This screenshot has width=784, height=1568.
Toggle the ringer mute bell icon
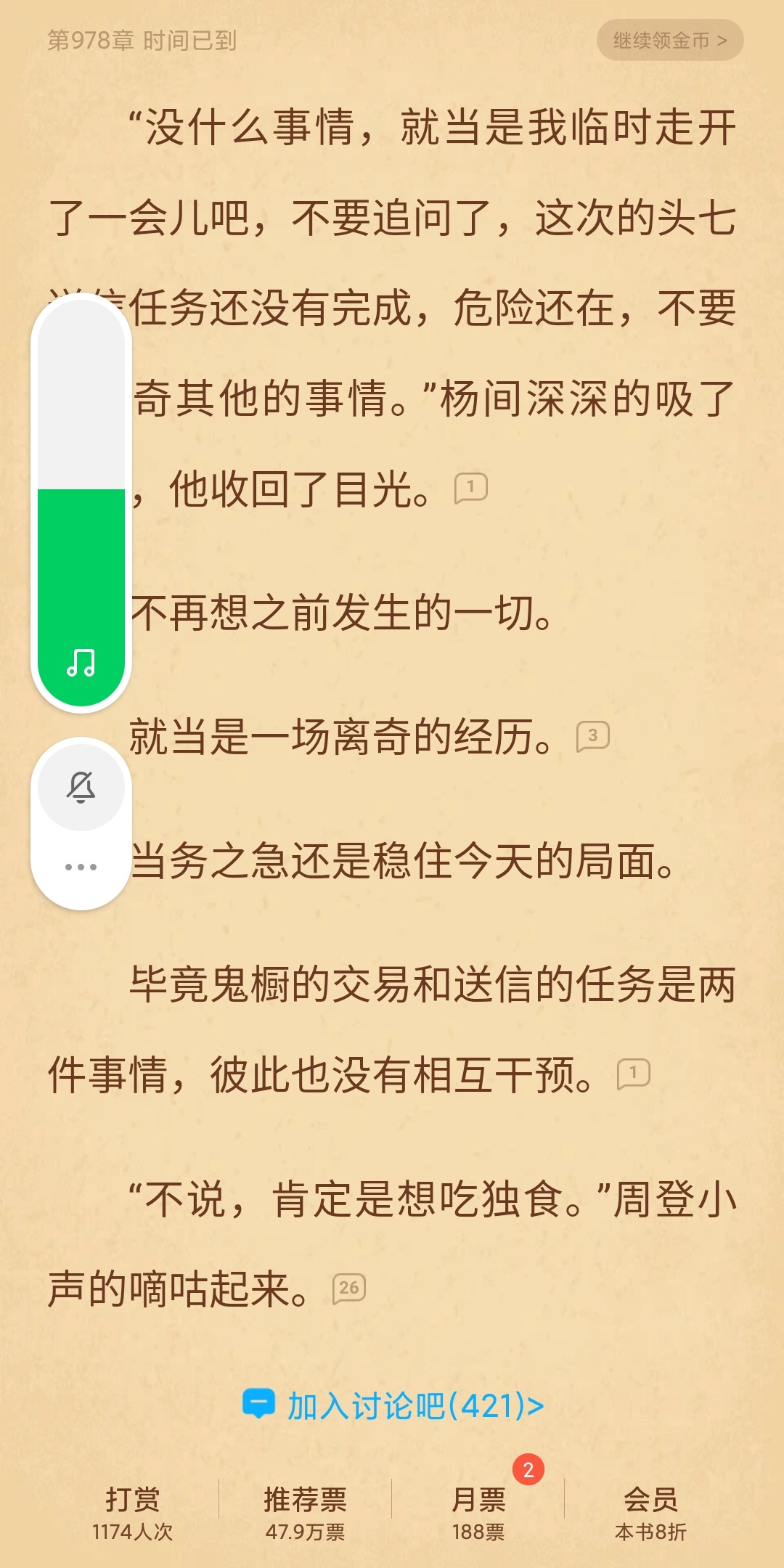[x=81, y=787]
